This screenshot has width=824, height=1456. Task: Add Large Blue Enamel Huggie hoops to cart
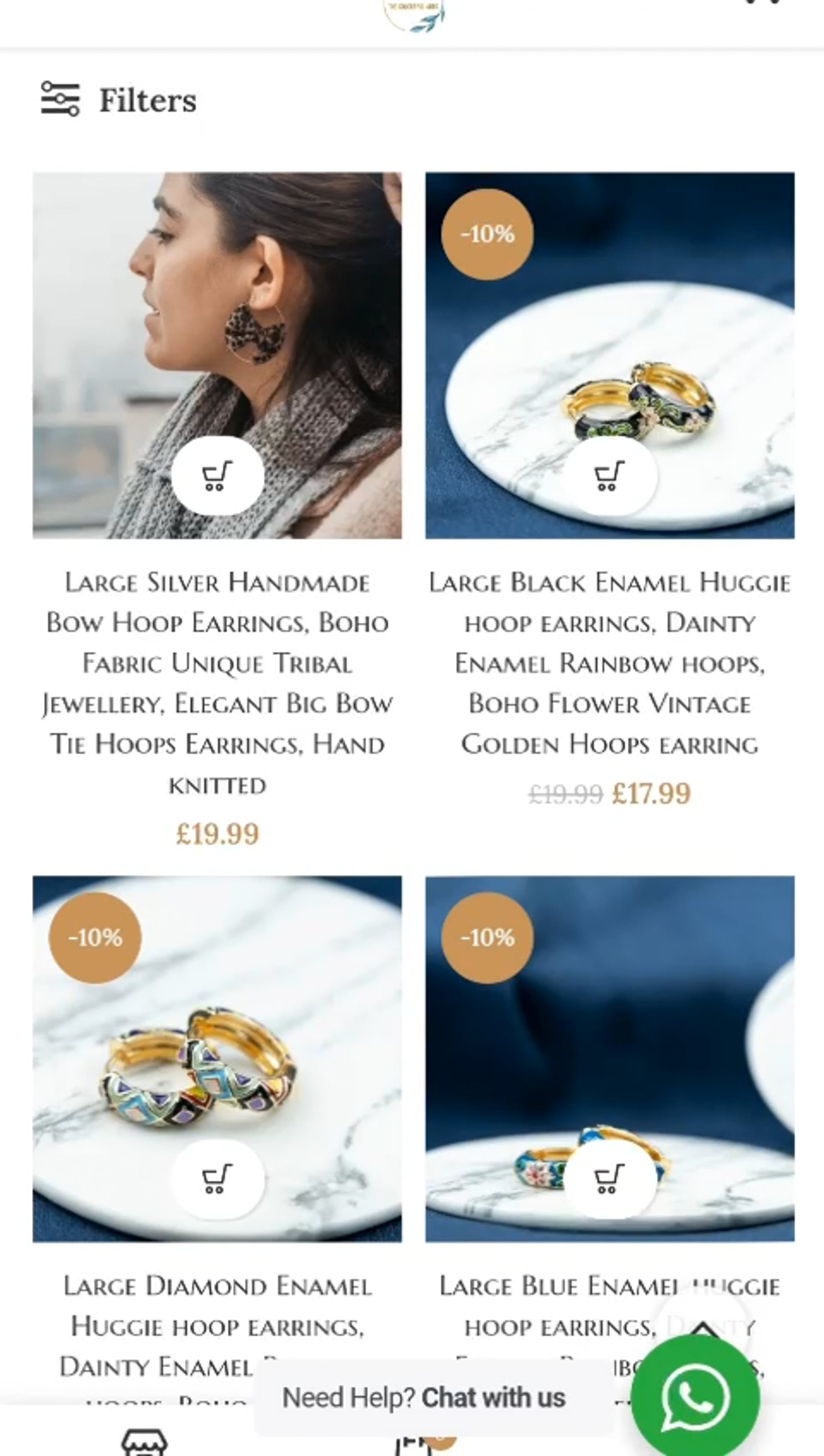point(609,1179)
